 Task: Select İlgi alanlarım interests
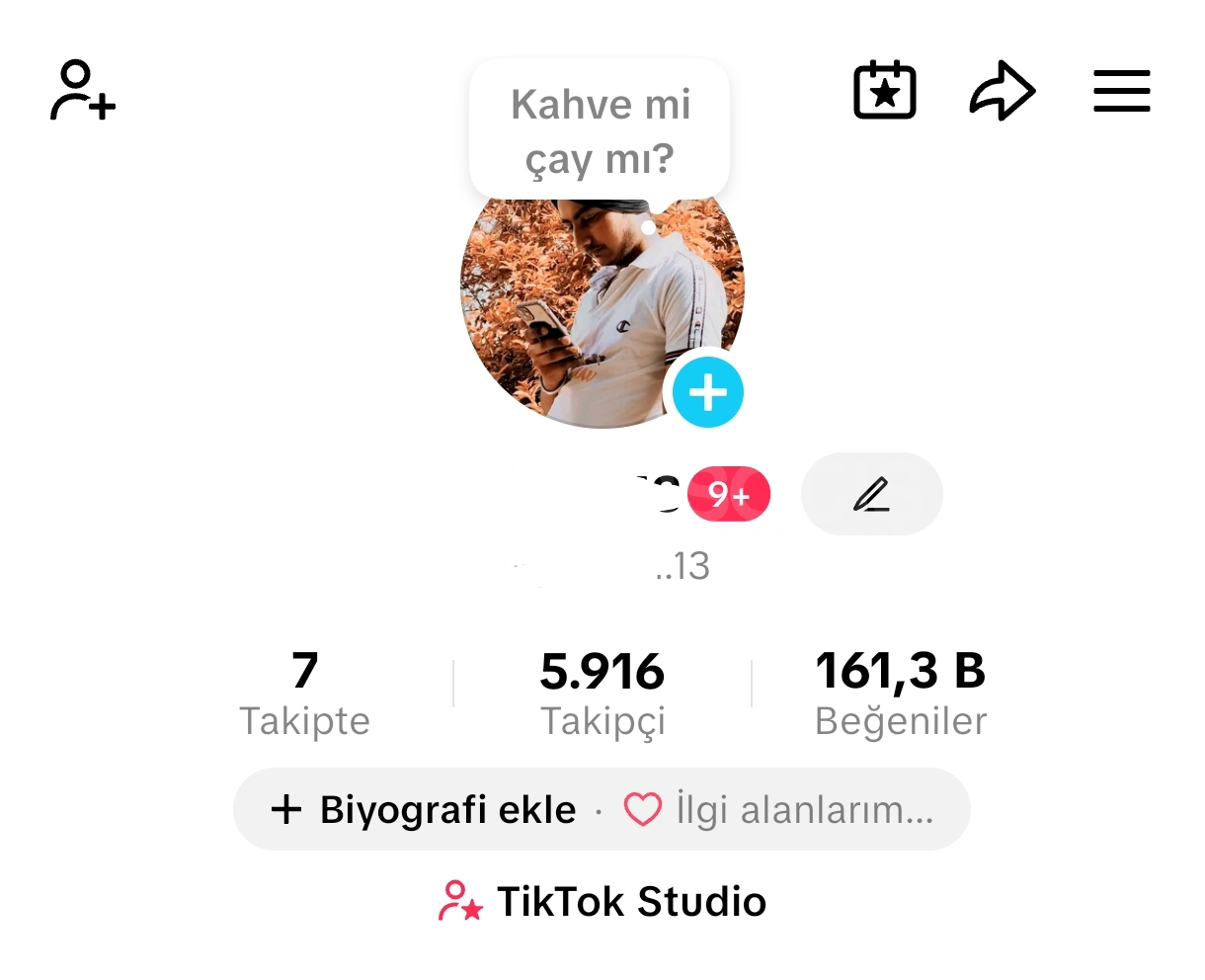click(x=780, y=810)
